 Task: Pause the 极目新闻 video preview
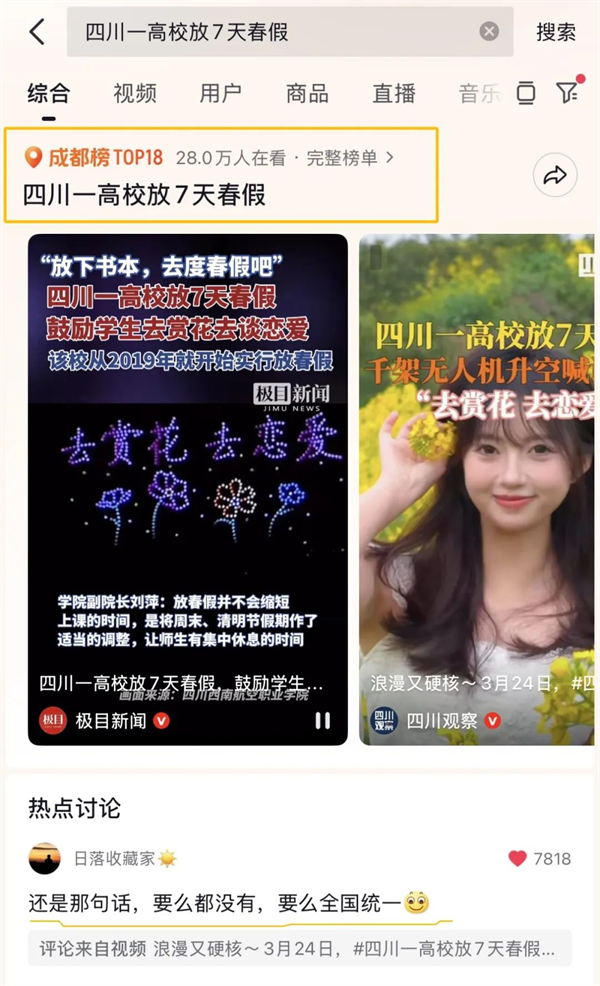pos(322,720)
